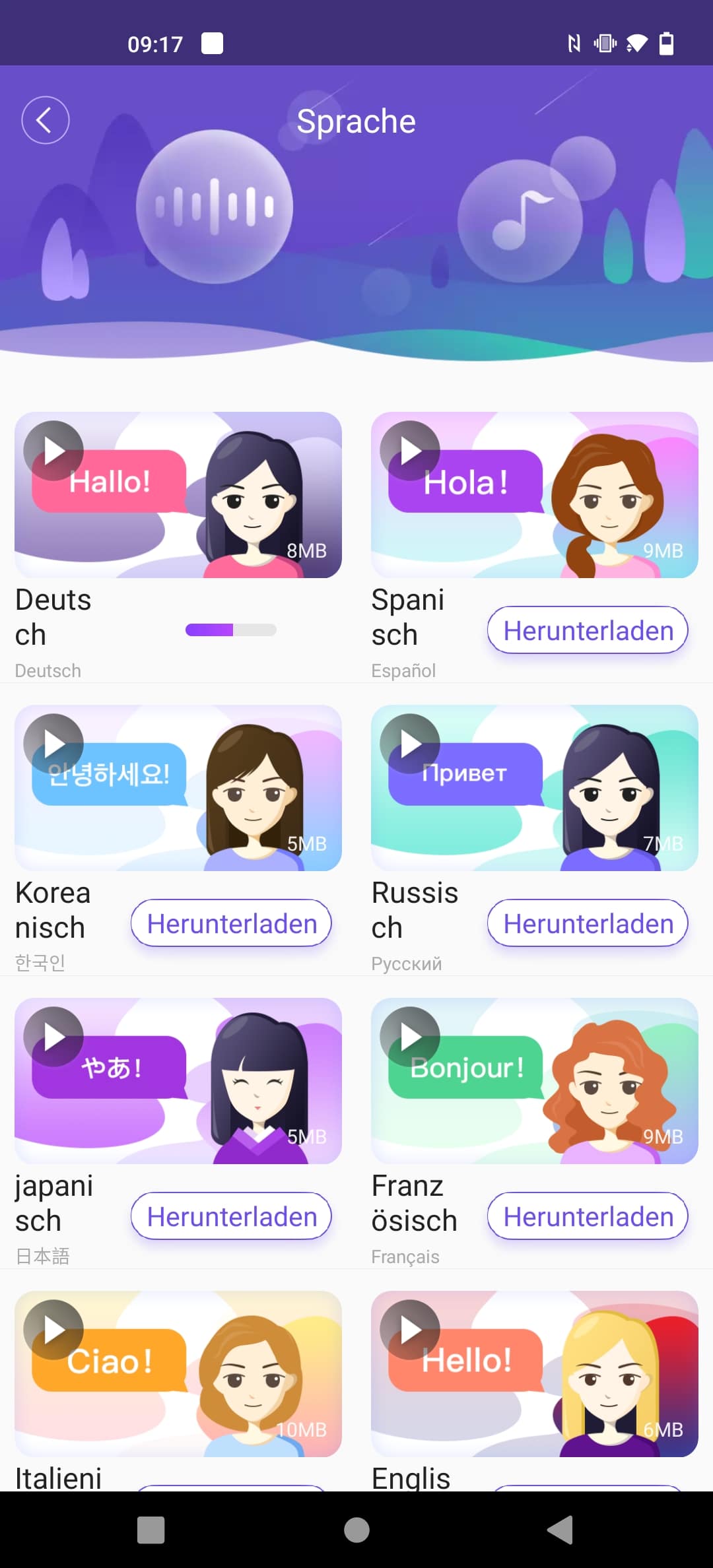
Task: Download the Französisch voice pack
Action: coord(588,1216)
